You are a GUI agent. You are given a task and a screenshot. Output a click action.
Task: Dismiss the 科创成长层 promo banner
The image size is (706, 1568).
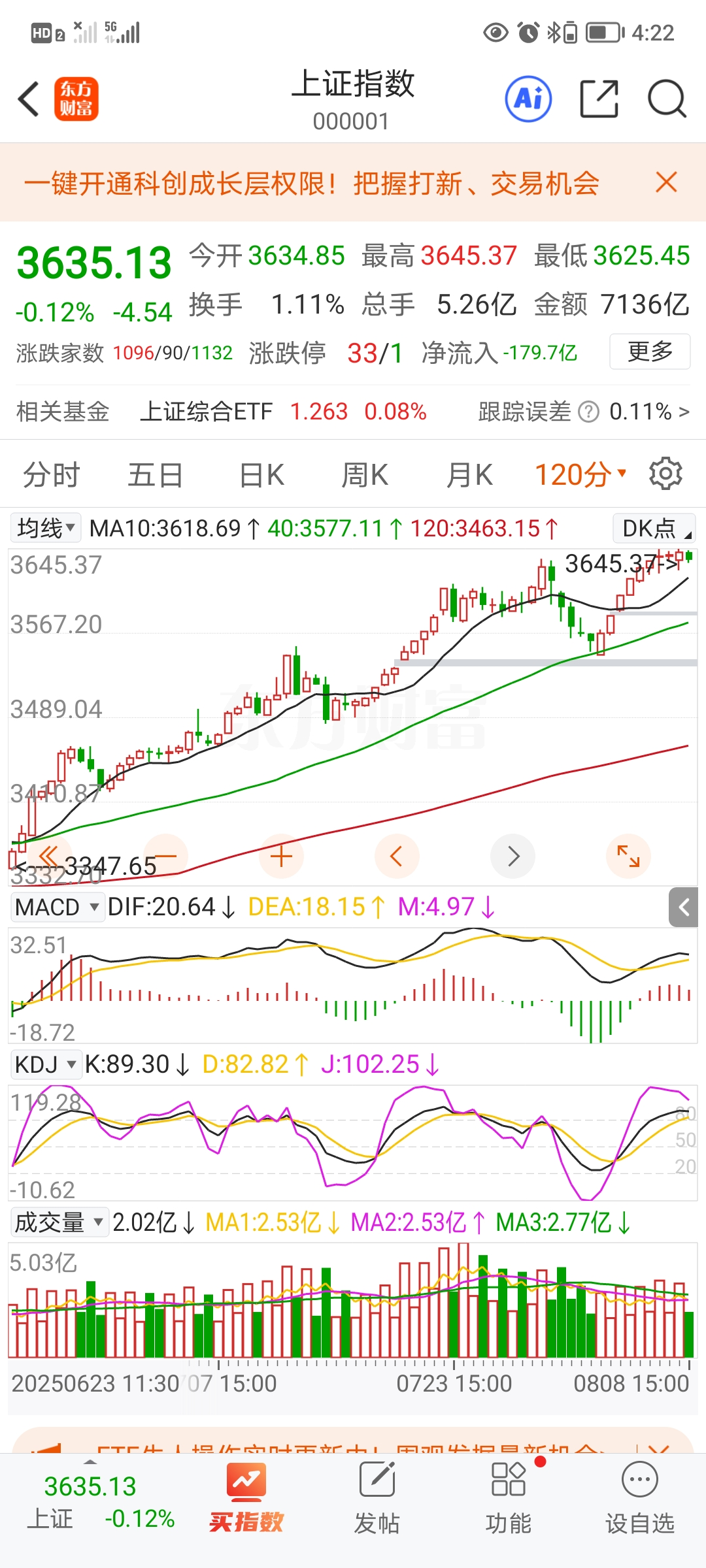[666, 182]
